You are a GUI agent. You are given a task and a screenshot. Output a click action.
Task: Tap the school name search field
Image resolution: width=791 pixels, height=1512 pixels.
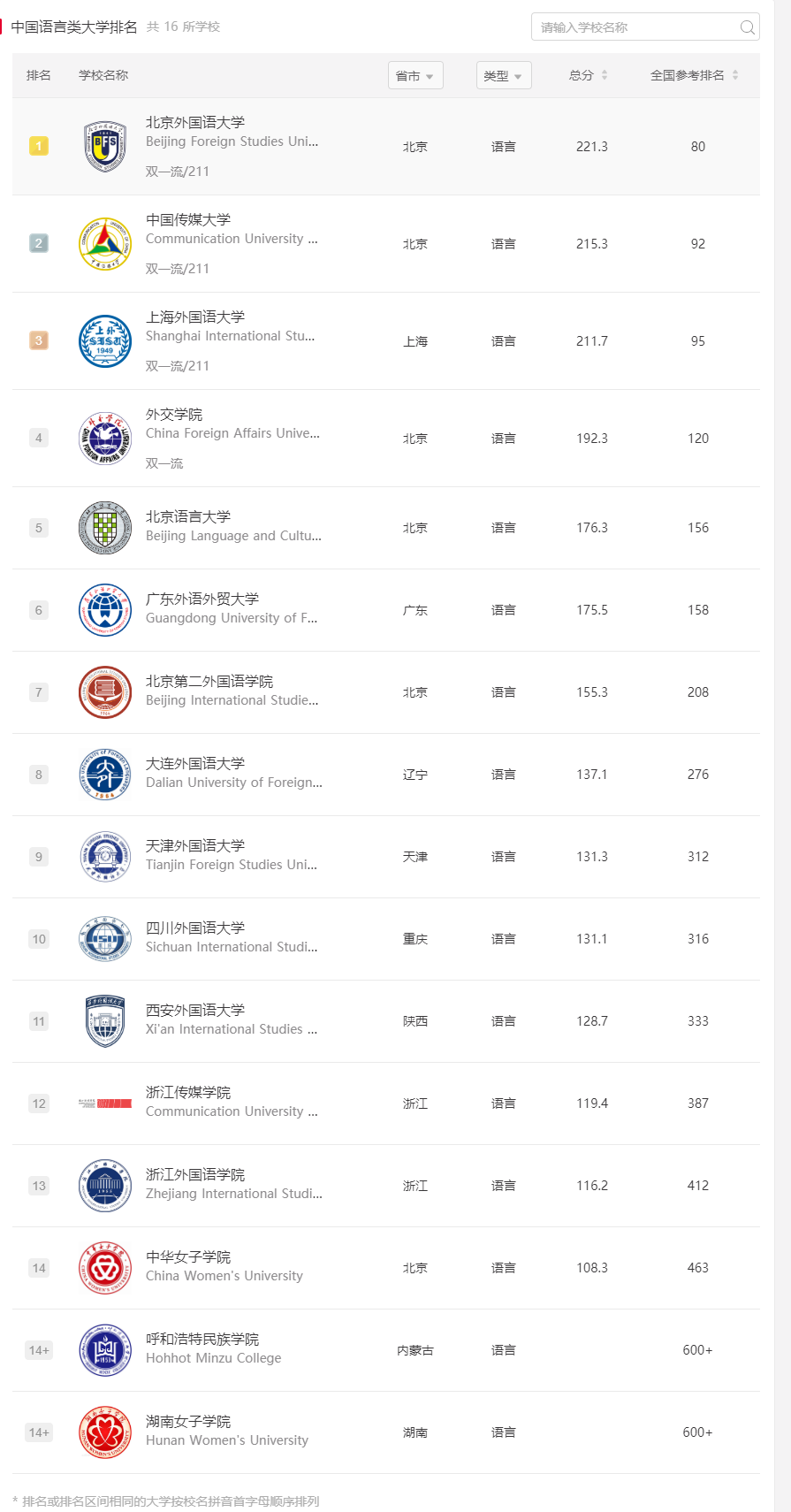[x=645, y=27]
